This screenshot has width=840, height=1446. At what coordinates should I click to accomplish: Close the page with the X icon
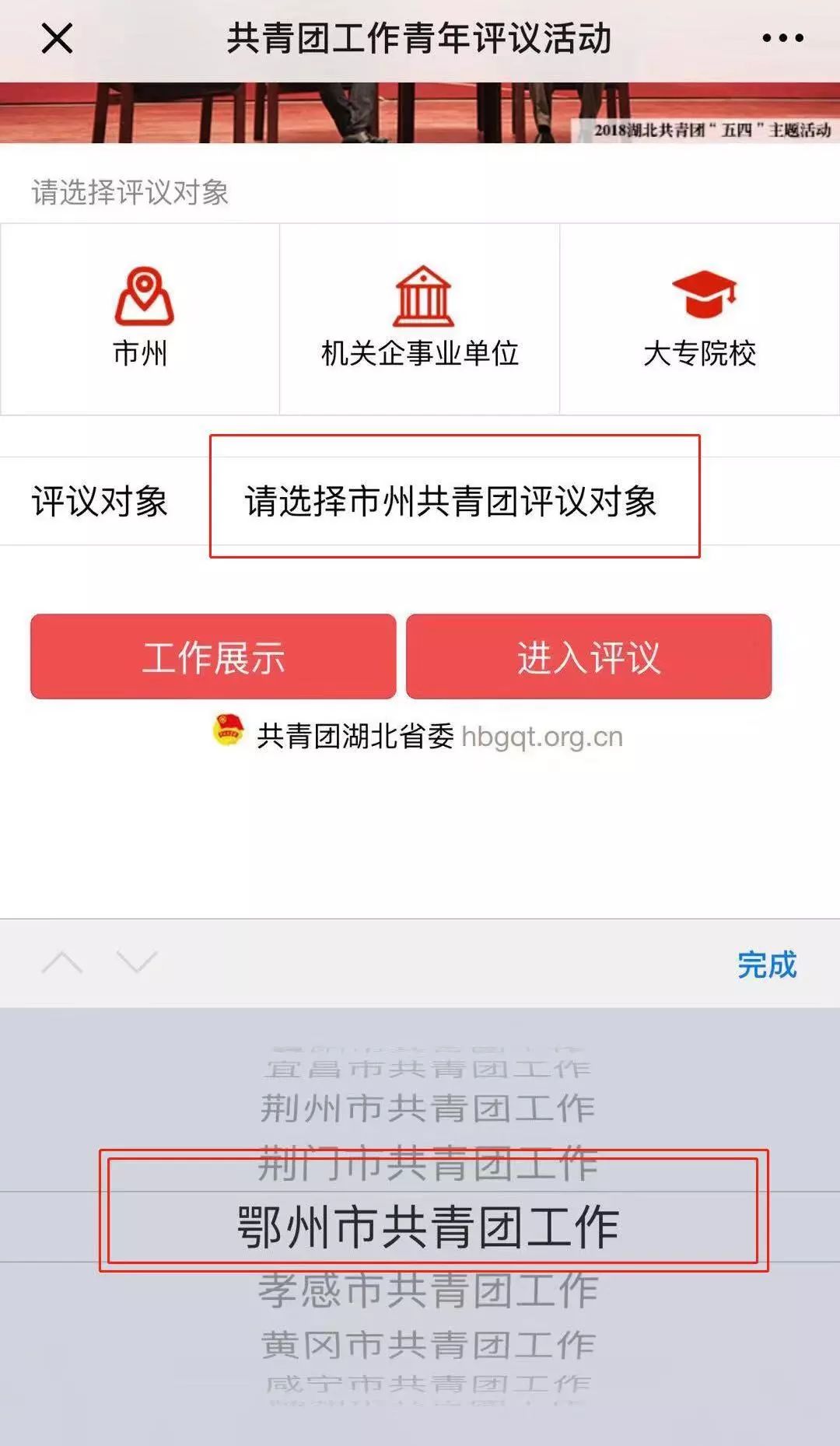[x=54, y=37]
